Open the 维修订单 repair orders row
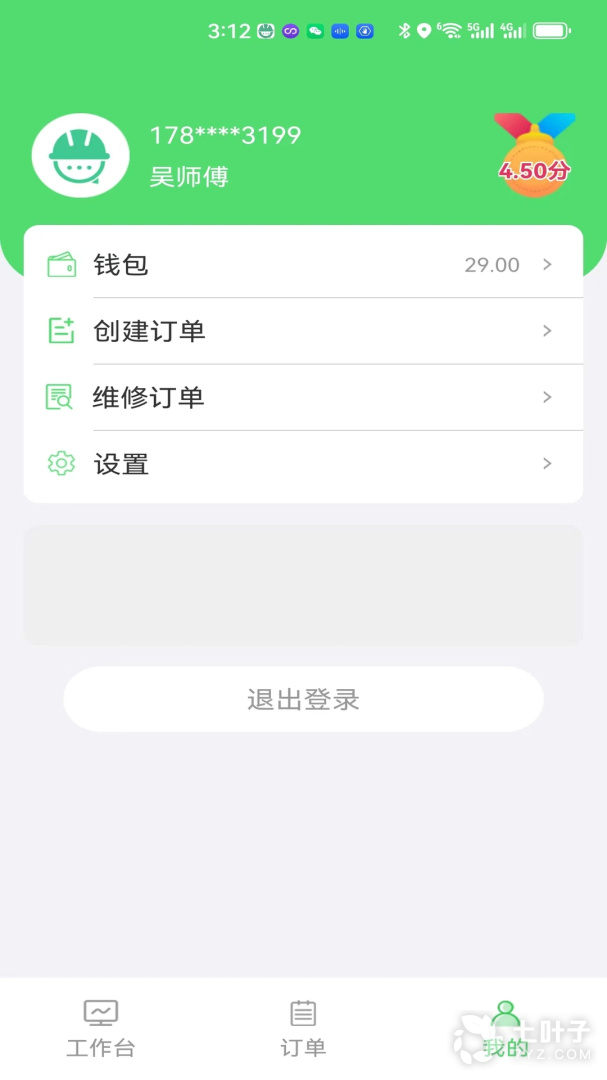 tap(302, 397)
